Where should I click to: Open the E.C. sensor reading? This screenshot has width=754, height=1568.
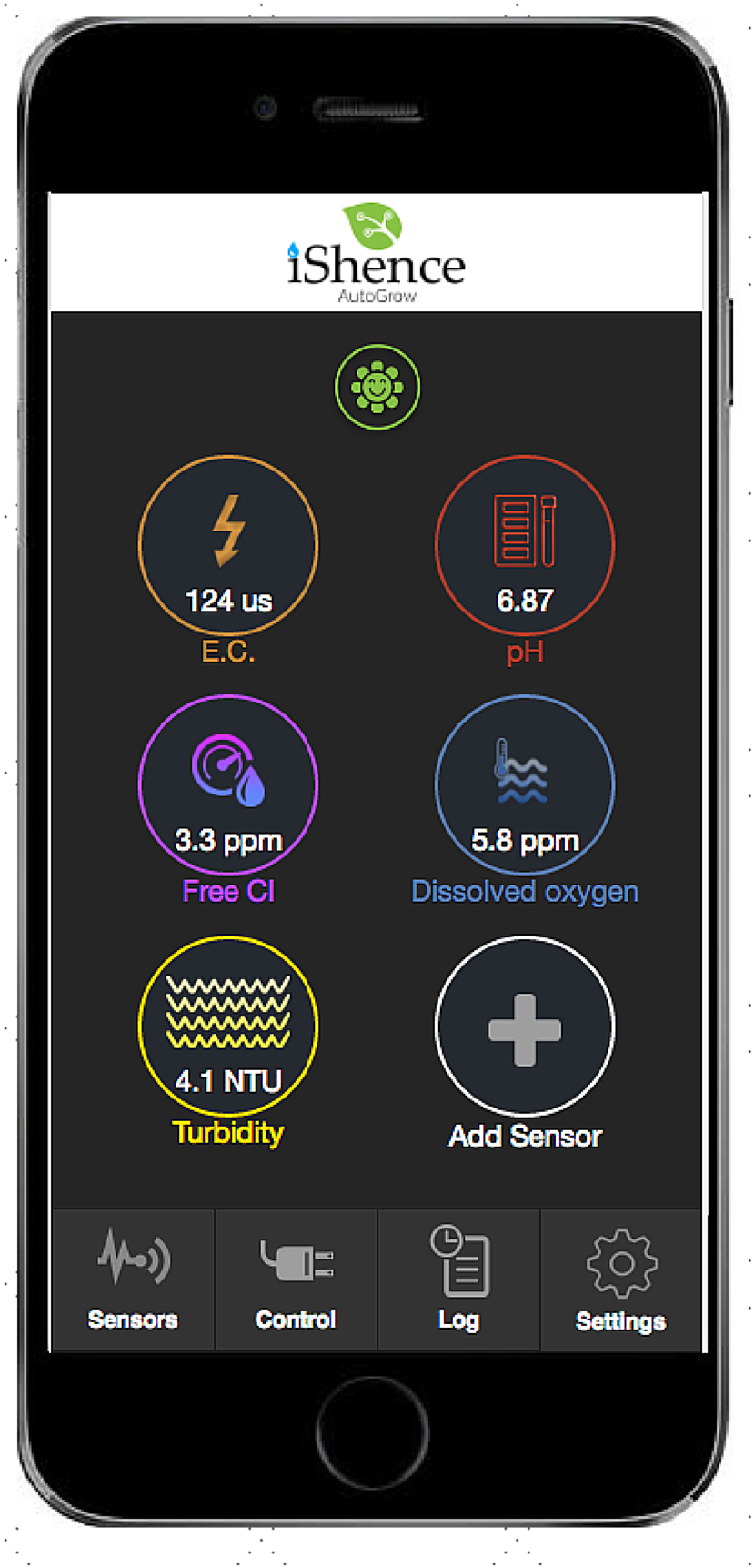tap(227, 545)
